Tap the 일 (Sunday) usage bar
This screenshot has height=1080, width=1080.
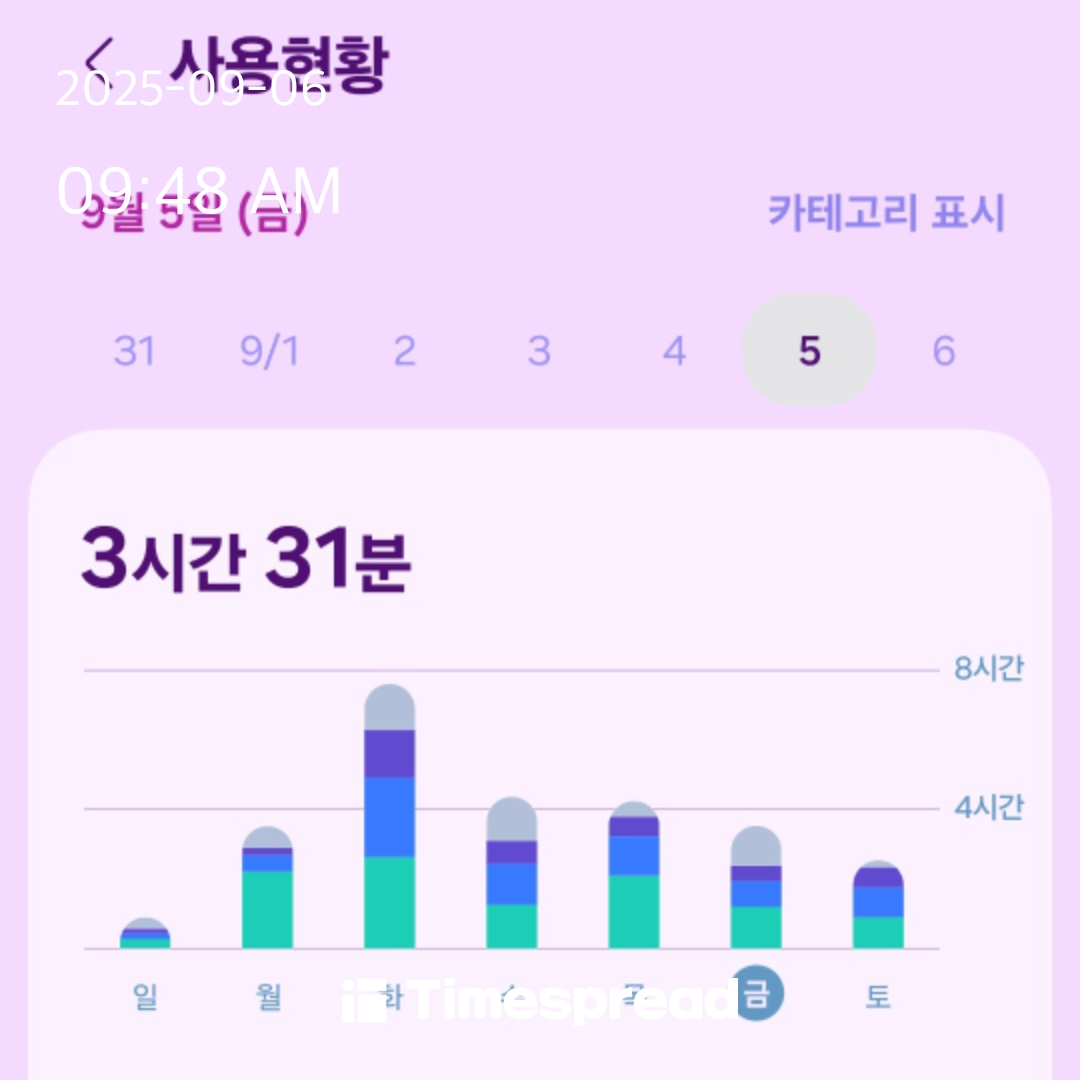(145, 933)
